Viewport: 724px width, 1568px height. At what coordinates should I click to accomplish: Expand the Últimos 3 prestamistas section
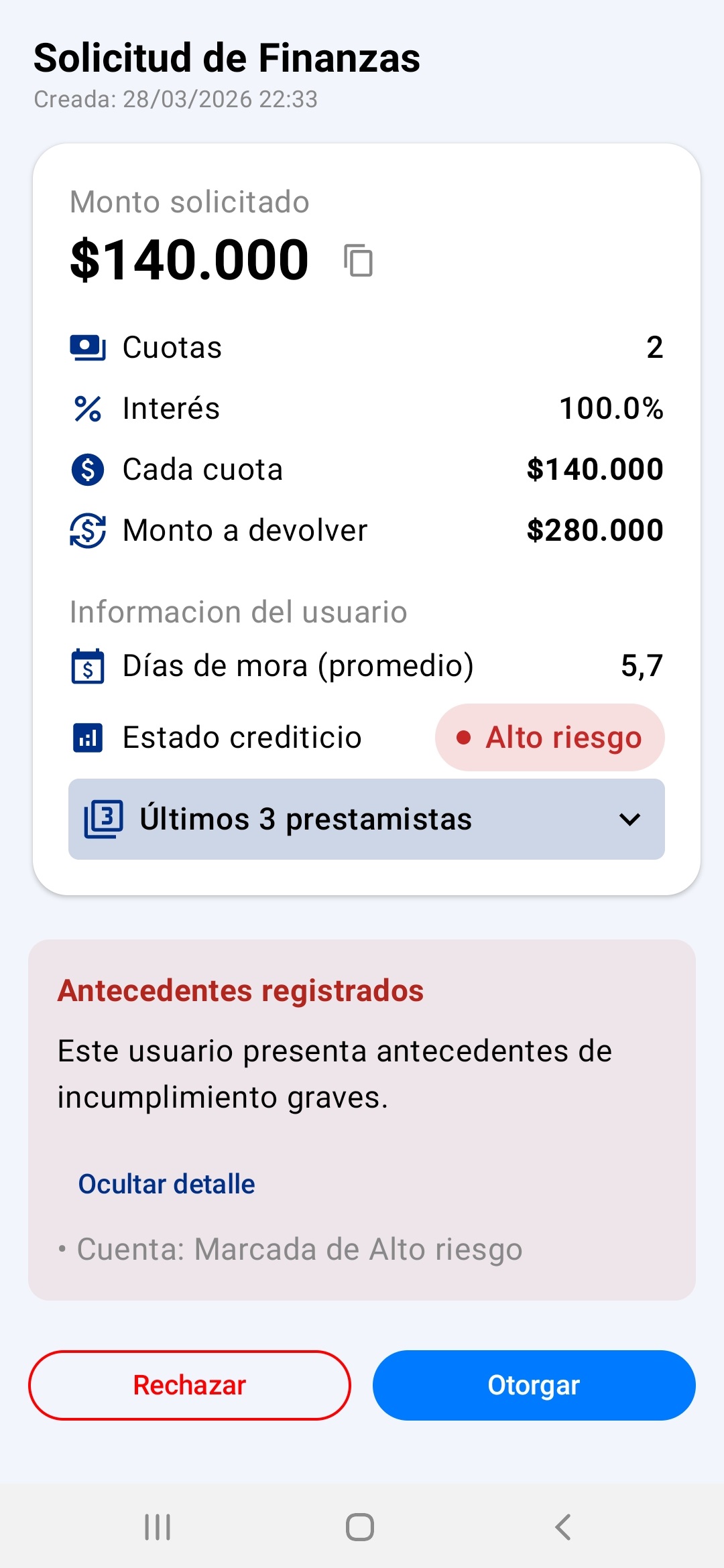coord(365,819)
